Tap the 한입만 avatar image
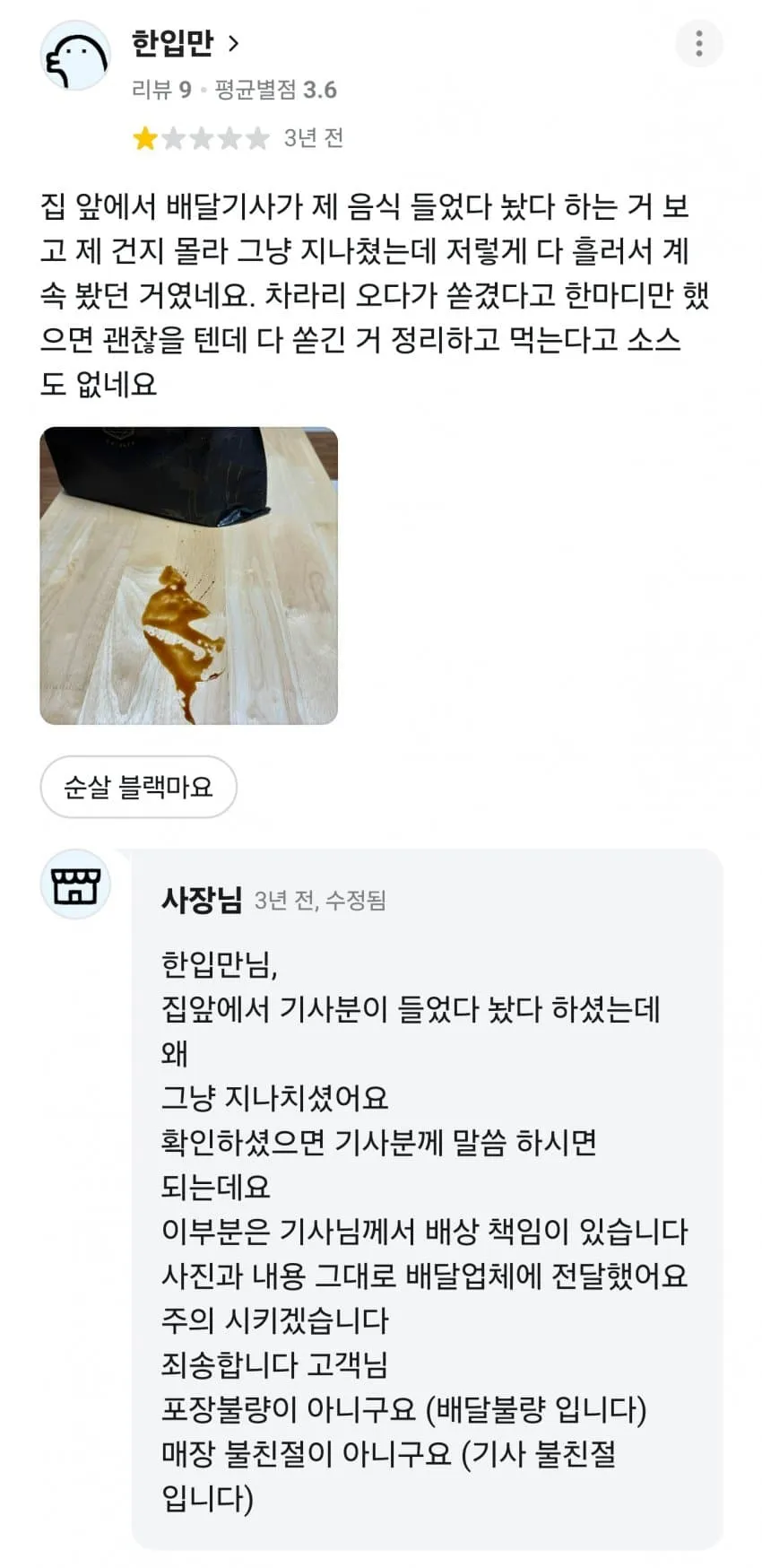 click(76, 56)
